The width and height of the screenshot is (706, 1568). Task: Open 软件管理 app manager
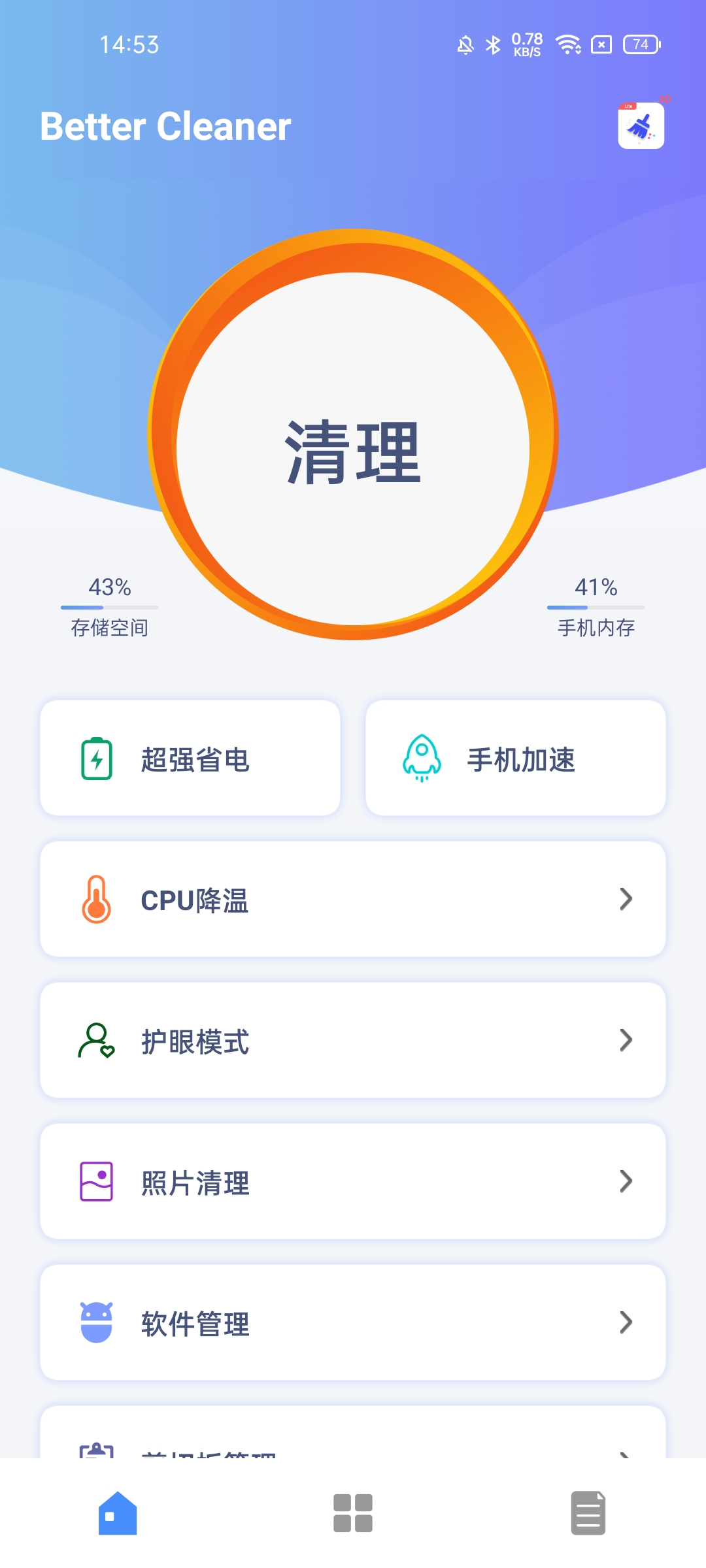tap(353, 1323)
